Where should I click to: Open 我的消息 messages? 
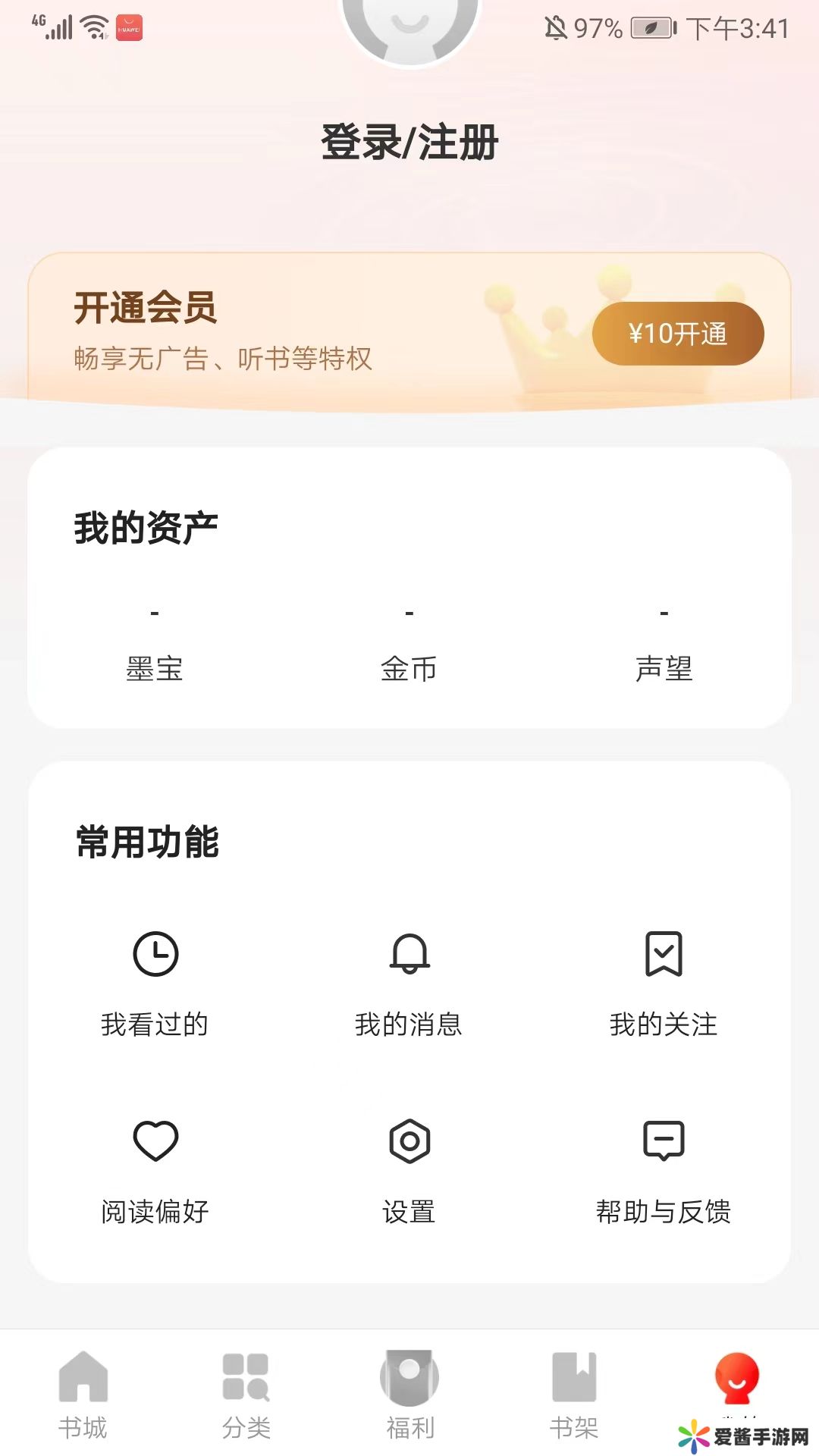coord(409,984)
